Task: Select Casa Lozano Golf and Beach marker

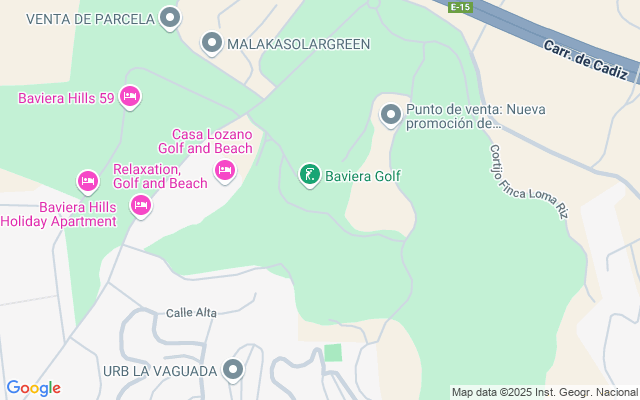Action: [x=224, y=170]
